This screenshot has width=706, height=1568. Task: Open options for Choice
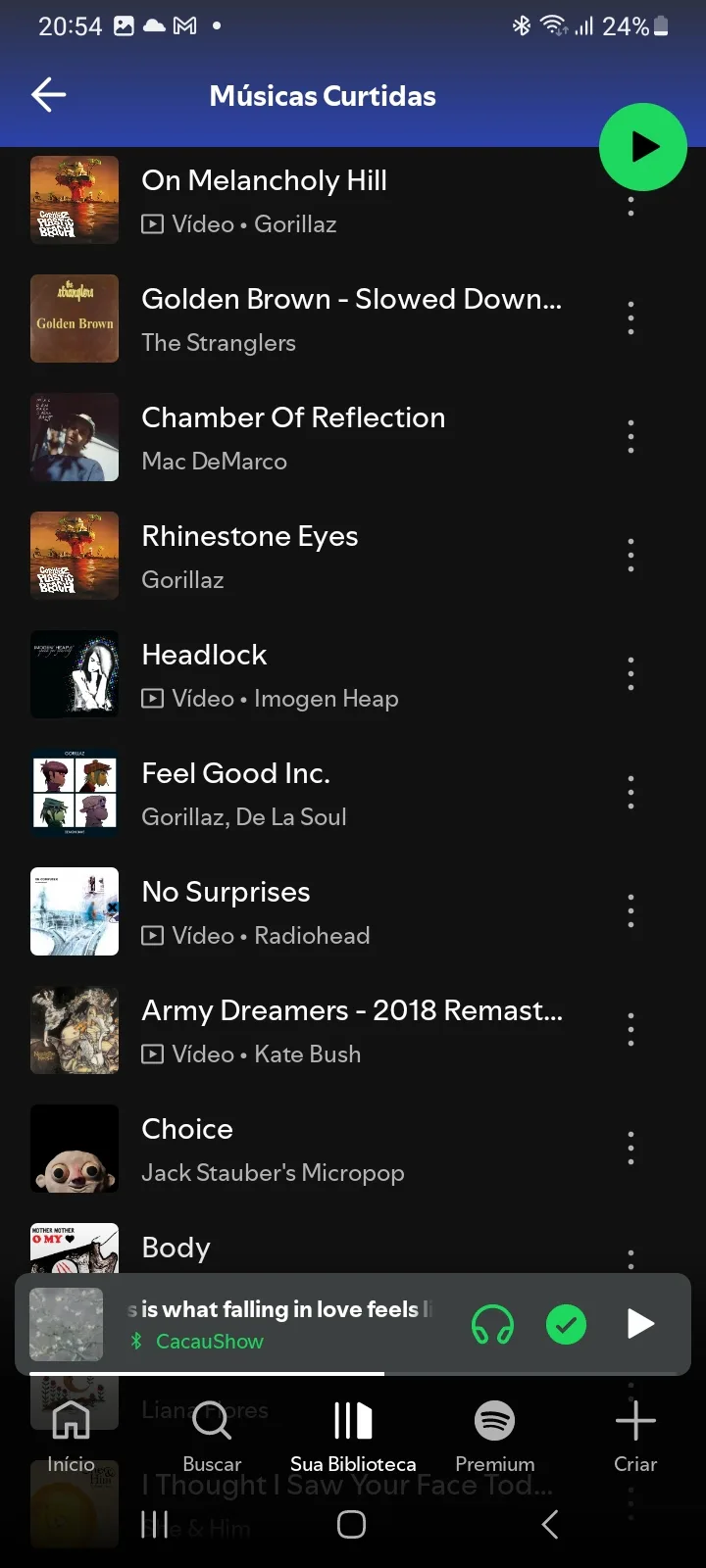tap(630, 1149)
